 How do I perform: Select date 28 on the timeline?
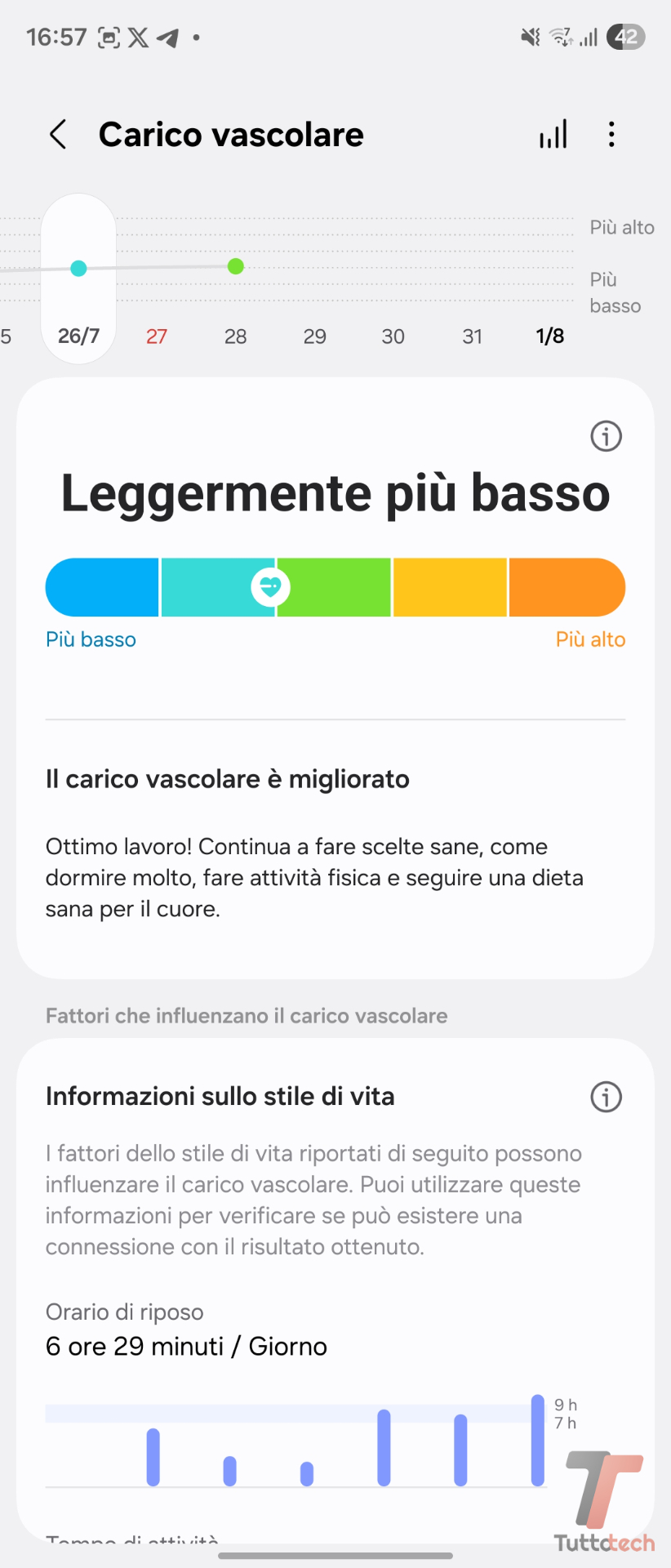click(235, 336)
